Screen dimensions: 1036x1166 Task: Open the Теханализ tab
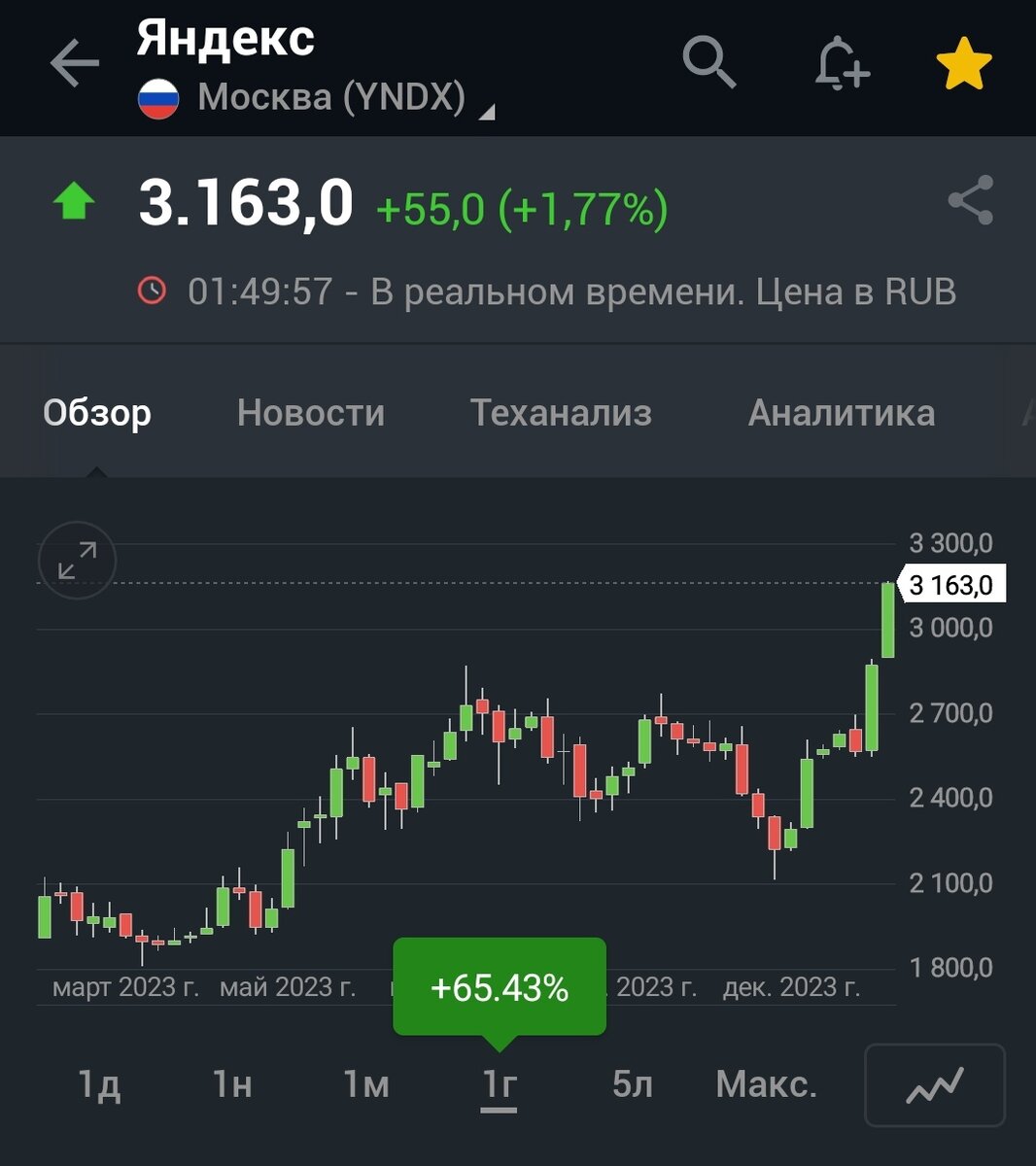pyautogui.click(x=562, y=413)
